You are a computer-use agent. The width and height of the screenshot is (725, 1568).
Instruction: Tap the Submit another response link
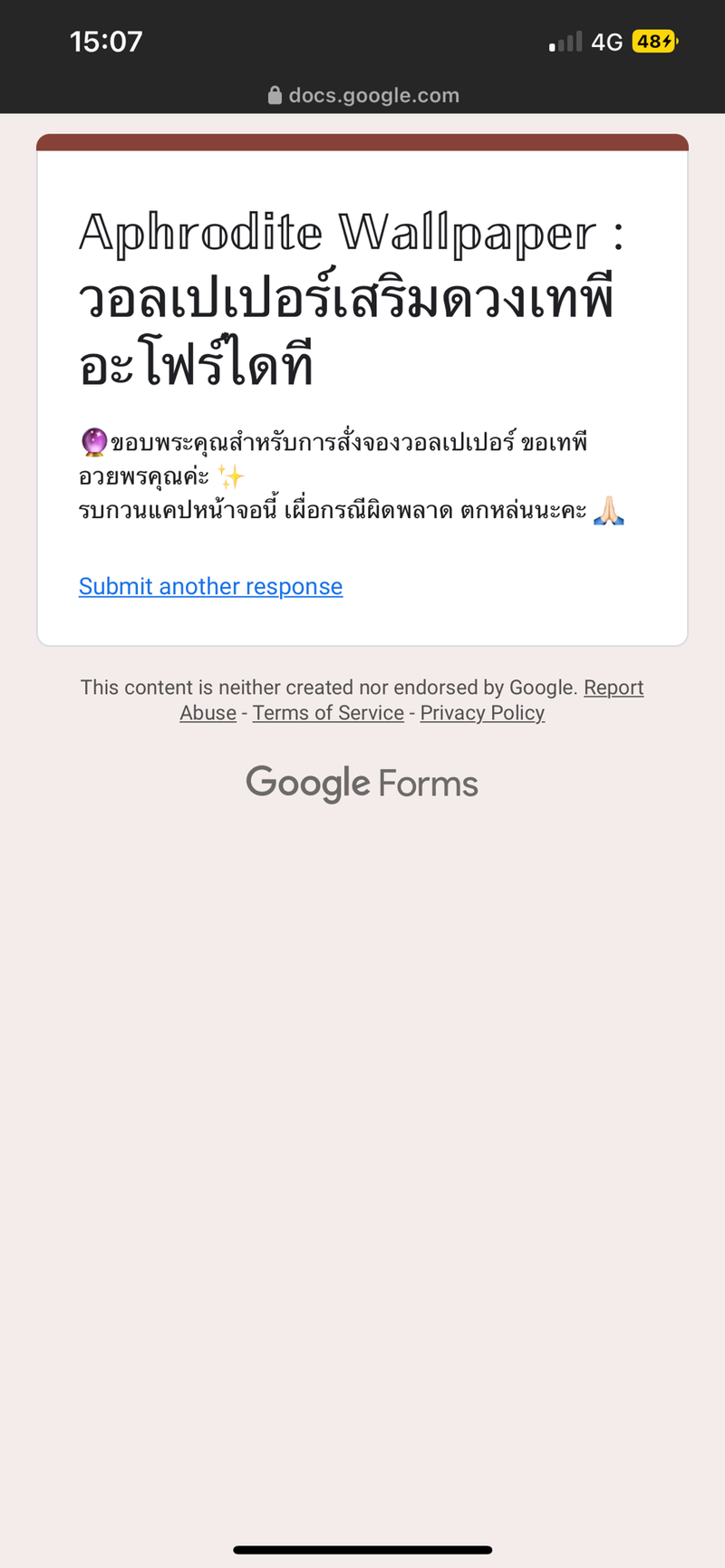click(210, 587)
